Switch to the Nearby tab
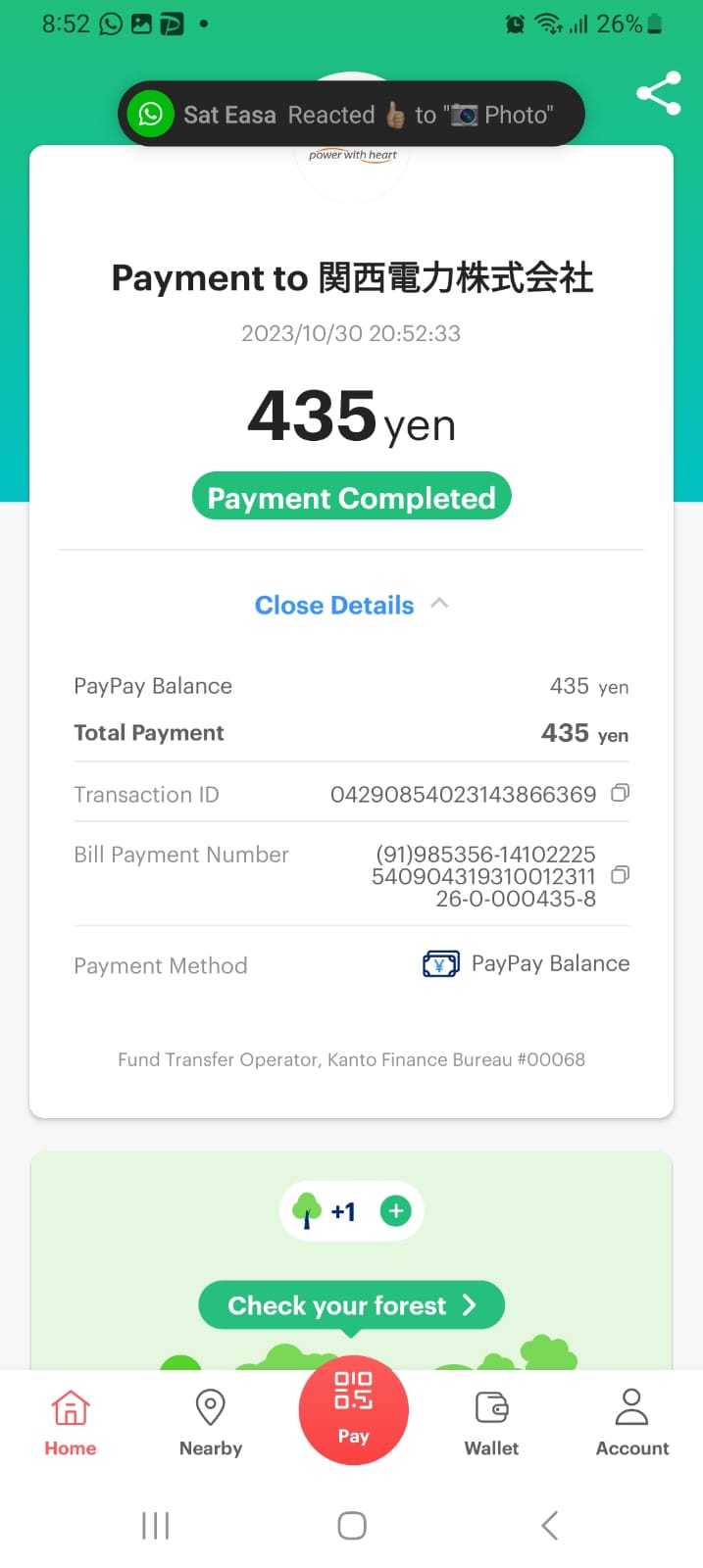Screen dimensions: 703x1568 click(211, 1423)
